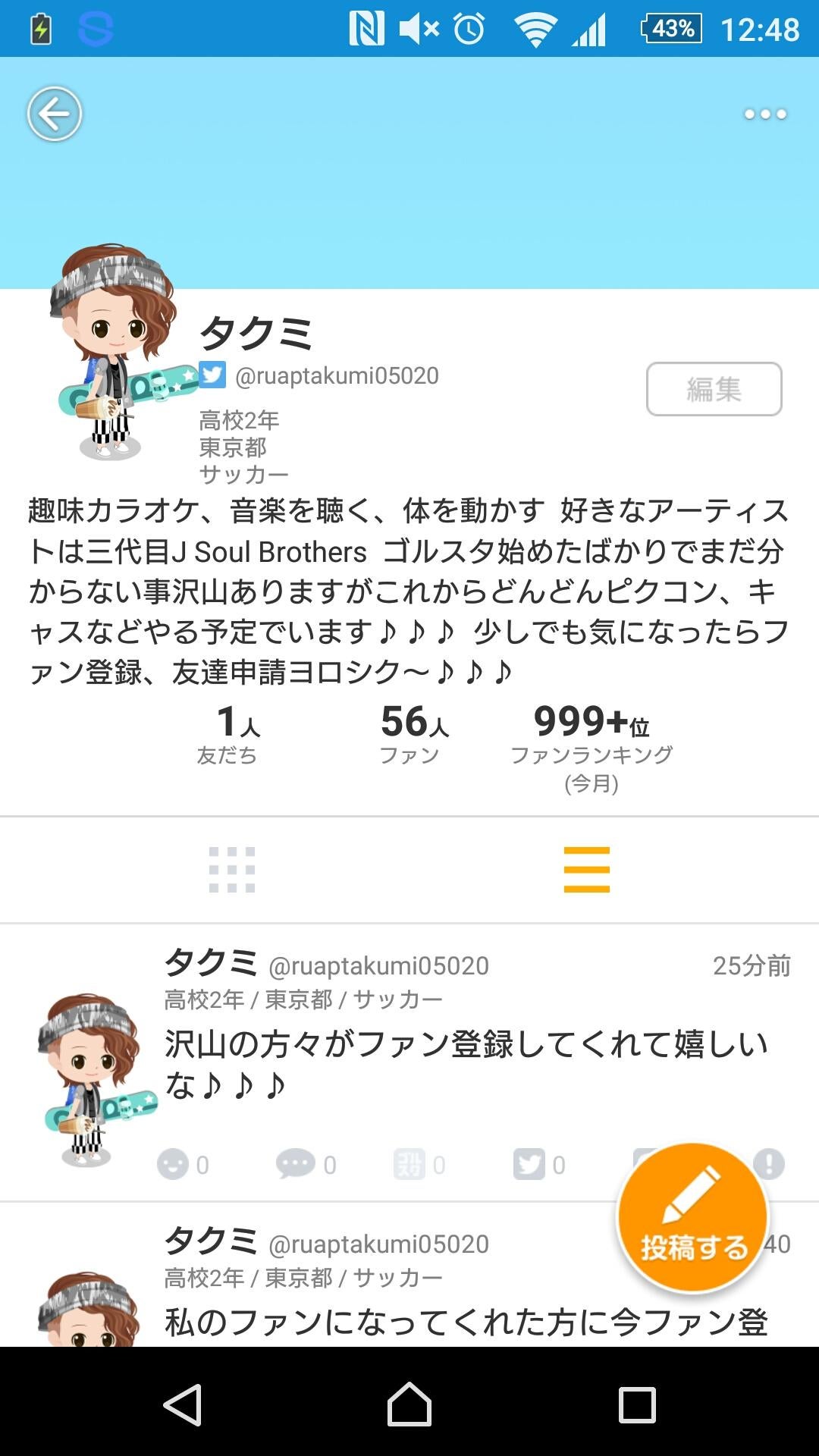
Task: Go back using the top arrow
Action: (55, 114)
